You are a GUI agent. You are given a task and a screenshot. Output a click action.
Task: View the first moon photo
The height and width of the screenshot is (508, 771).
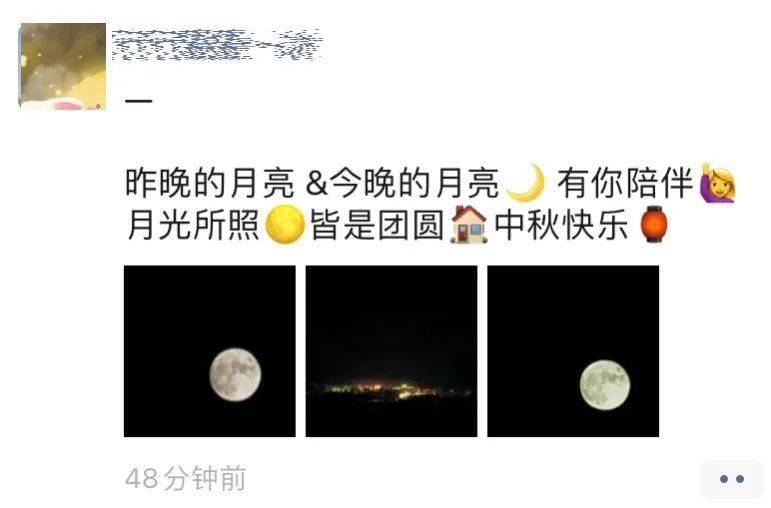click(x=209, y=351)
